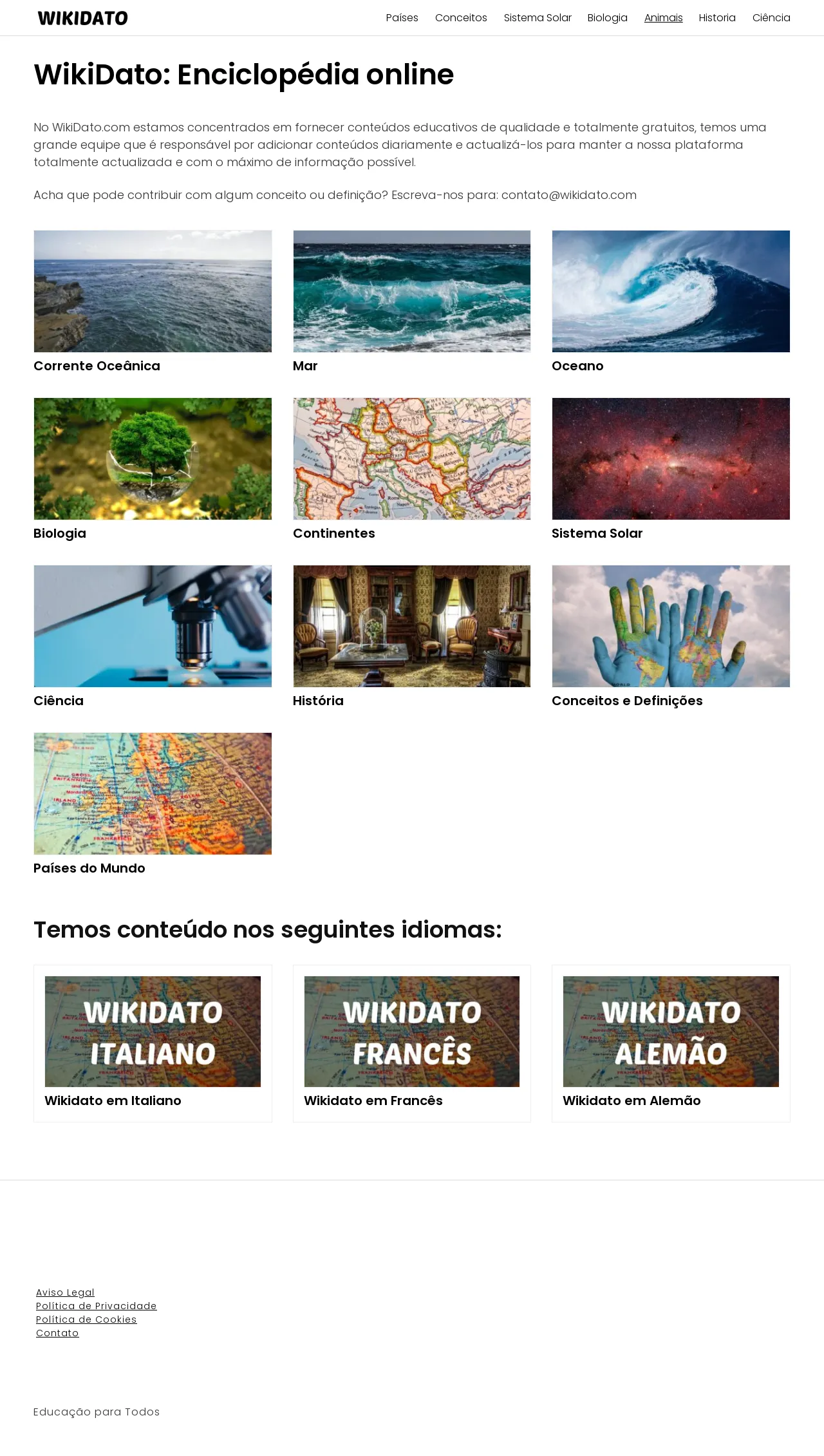Viewport: 824px width, 1456px height.
Task: Open the Países do Mundo card
Action: (153, 793)
